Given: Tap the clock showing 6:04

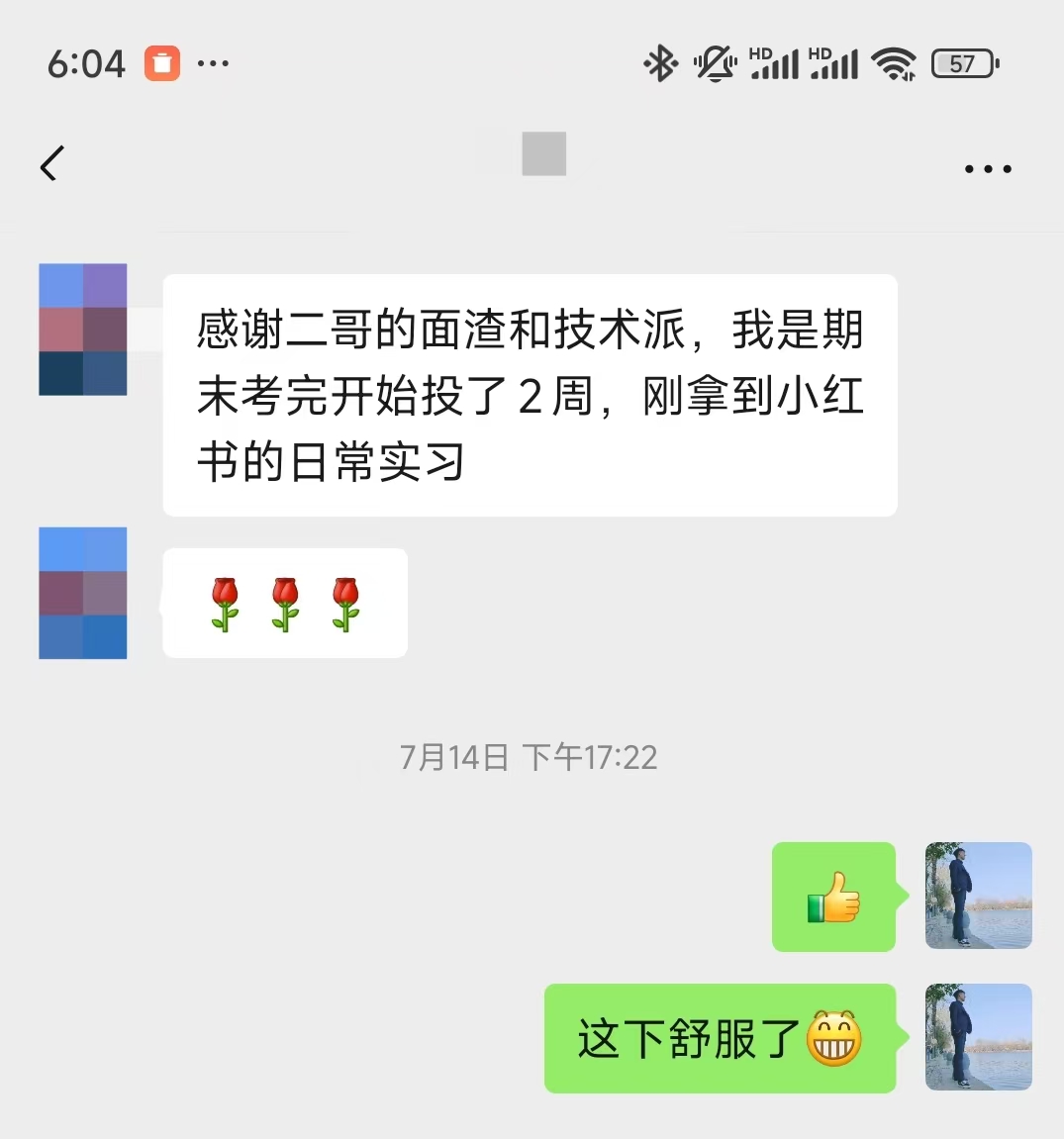Looking at the screenshot, I should tap(86, 62).
